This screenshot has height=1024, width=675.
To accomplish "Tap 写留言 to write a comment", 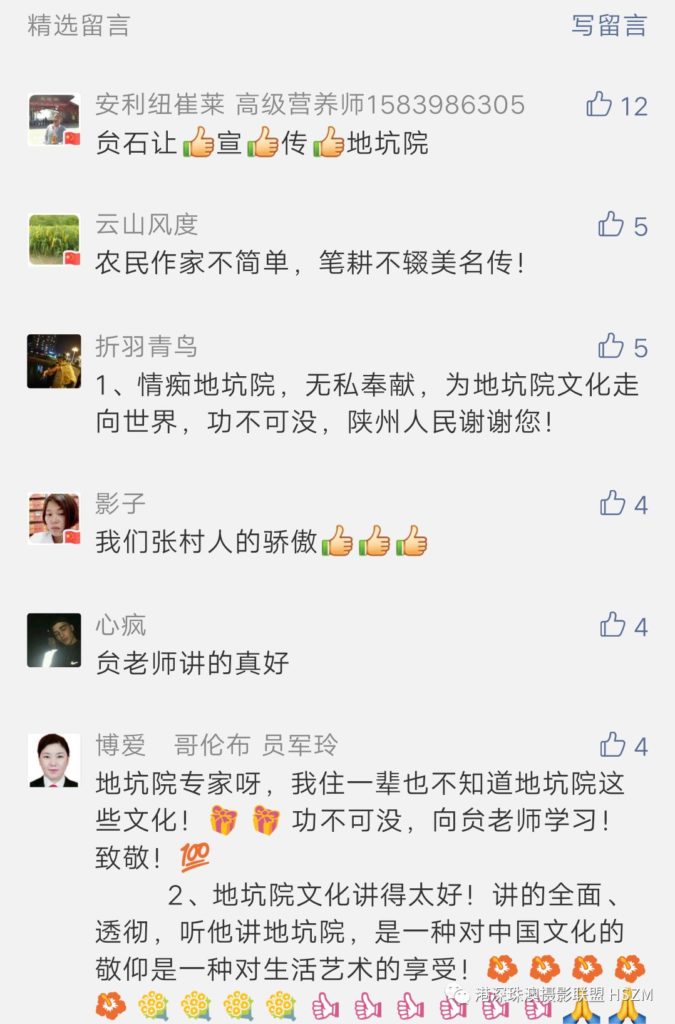I will [609, 26].
